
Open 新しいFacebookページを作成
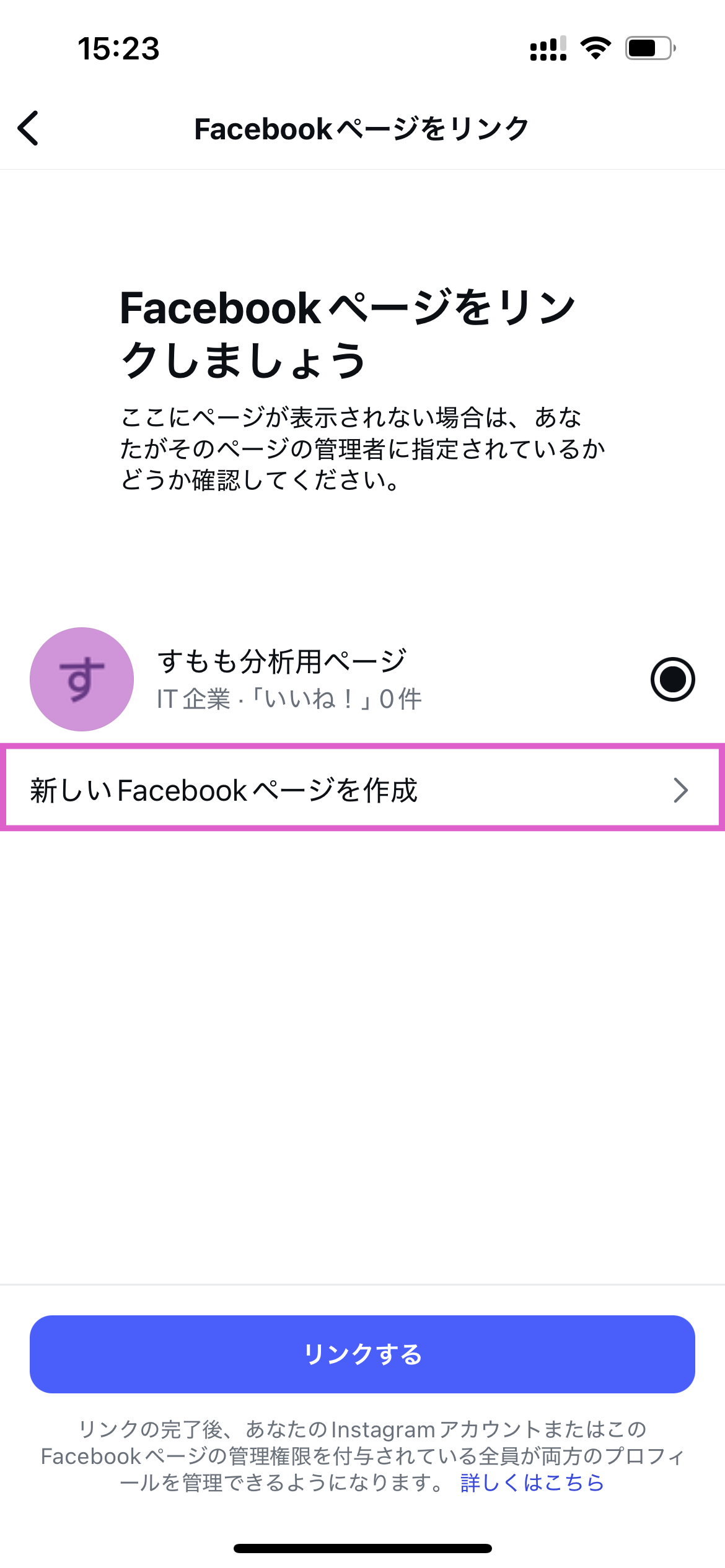362,790
